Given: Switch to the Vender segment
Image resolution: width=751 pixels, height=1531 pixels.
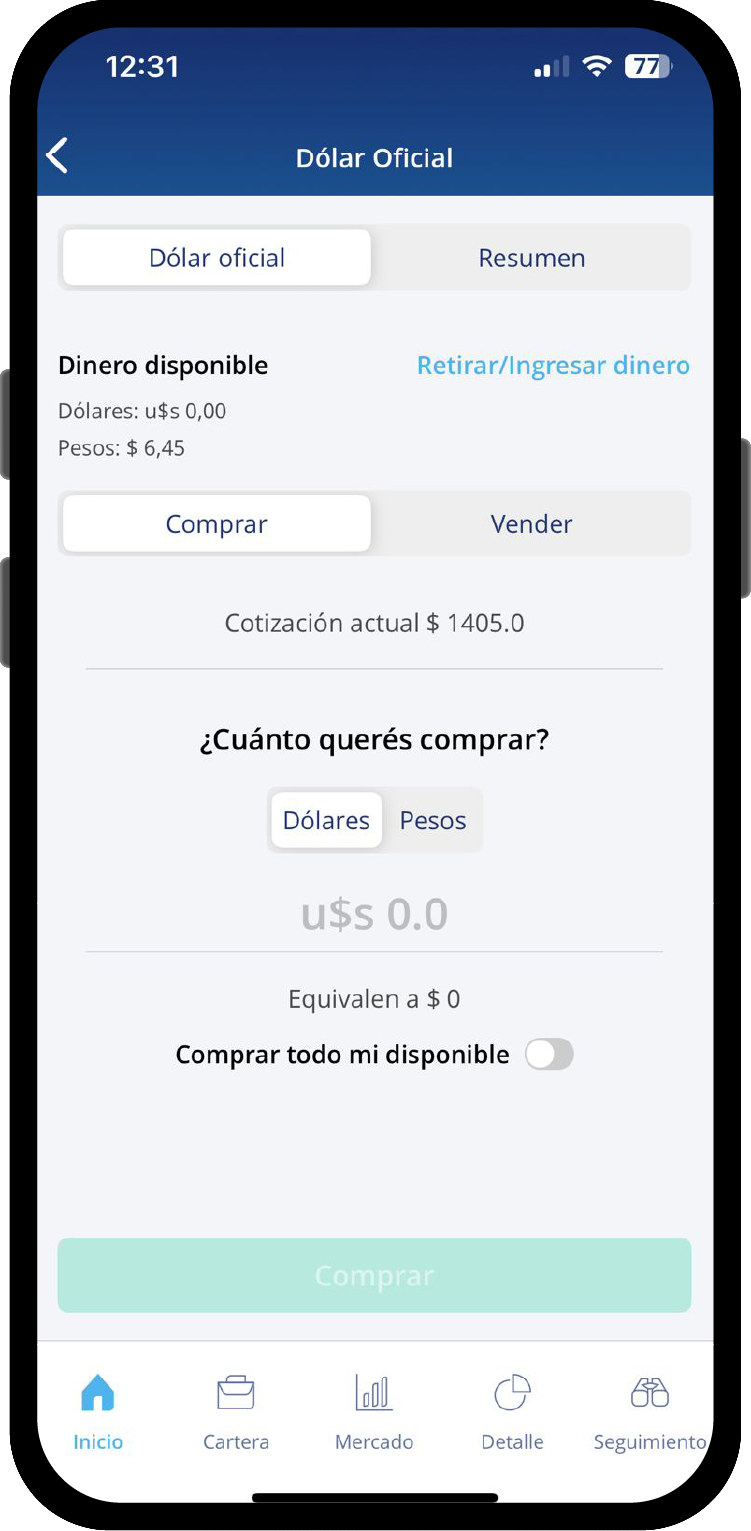Looking at the screenshot, I should pos(531,524).
